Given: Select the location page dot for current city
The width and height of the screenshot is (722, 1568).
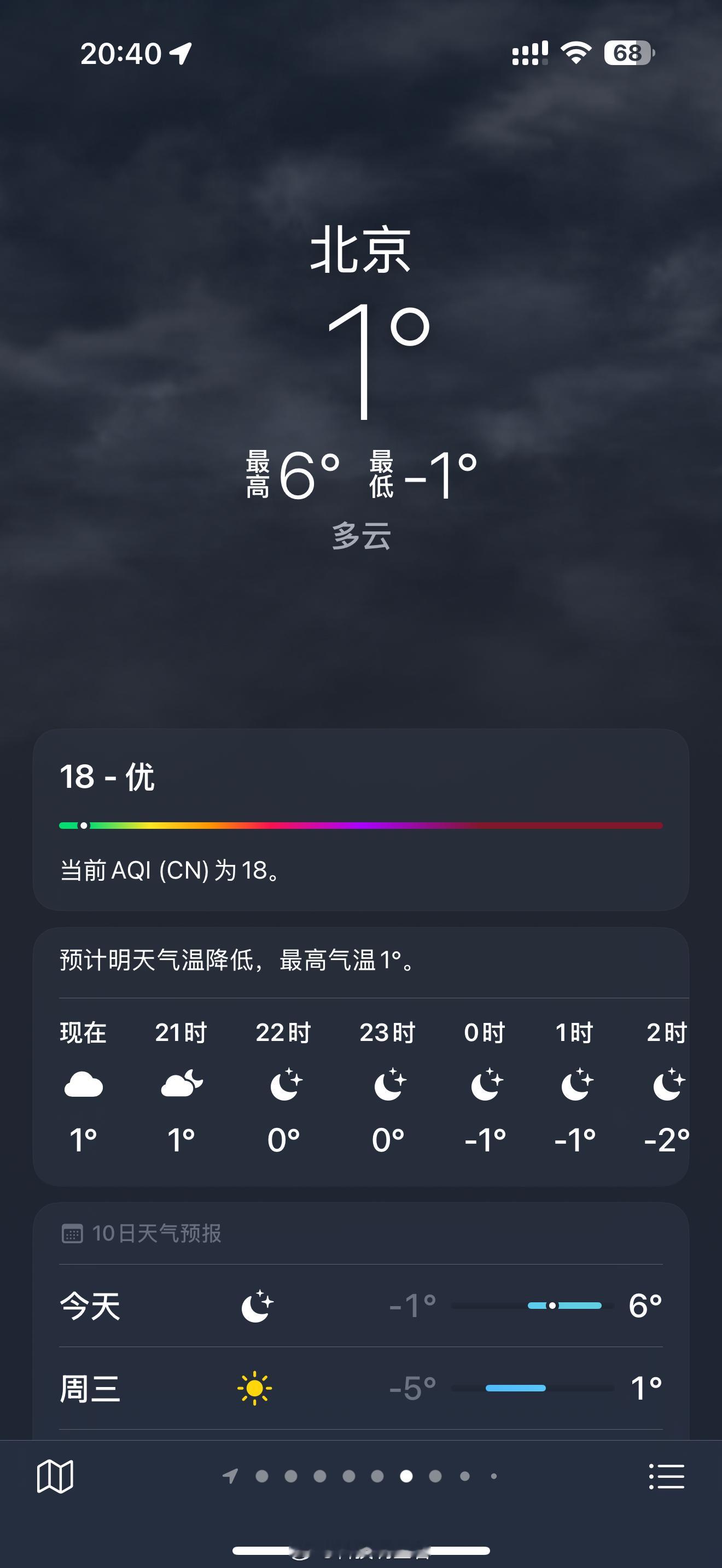Looking at the screenshot, I should (x=231, y=1477).
